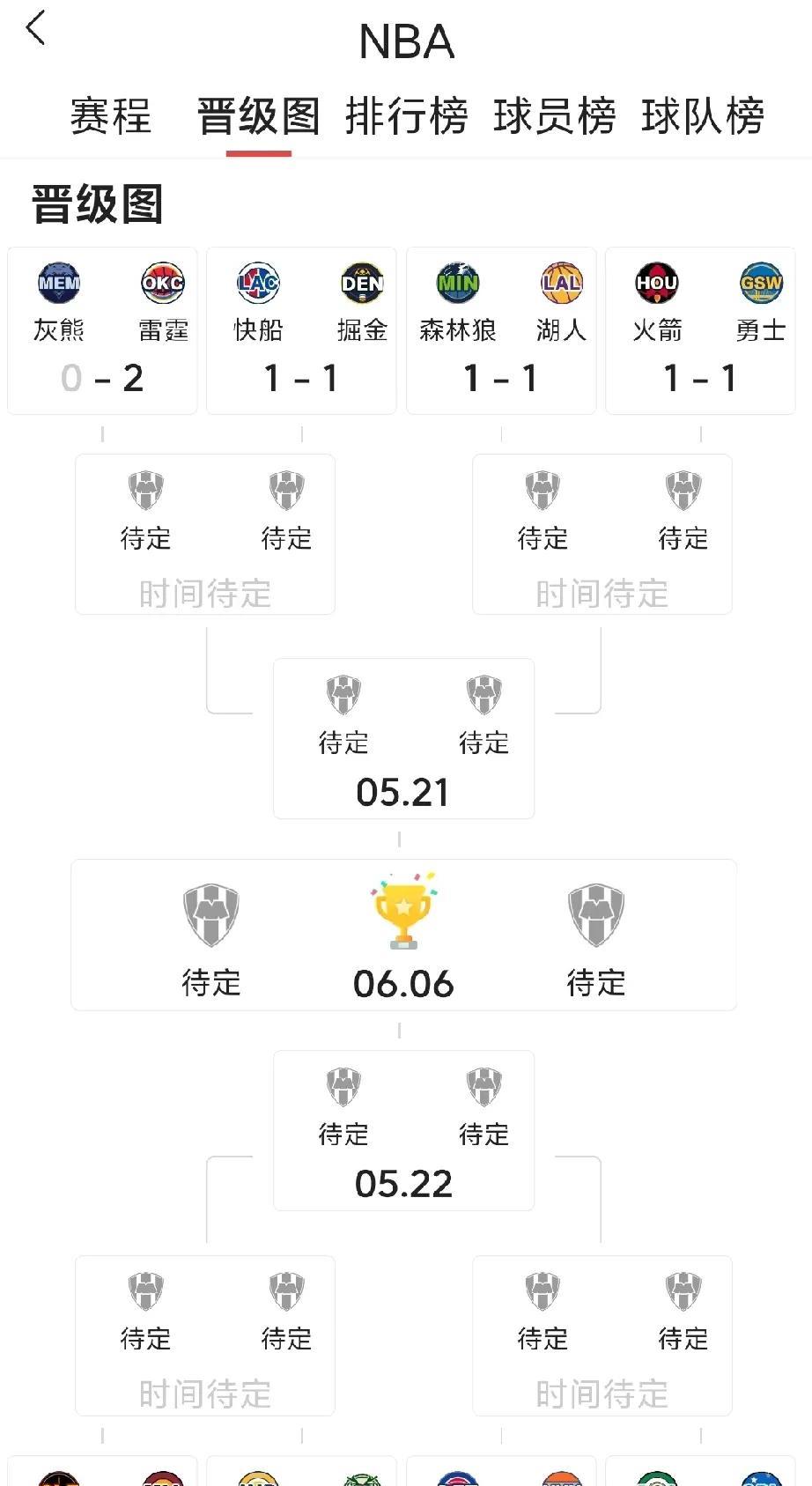Switch to the 球员榜 tab
This screenshot has height=1486, width=812.
coord(554,116)
